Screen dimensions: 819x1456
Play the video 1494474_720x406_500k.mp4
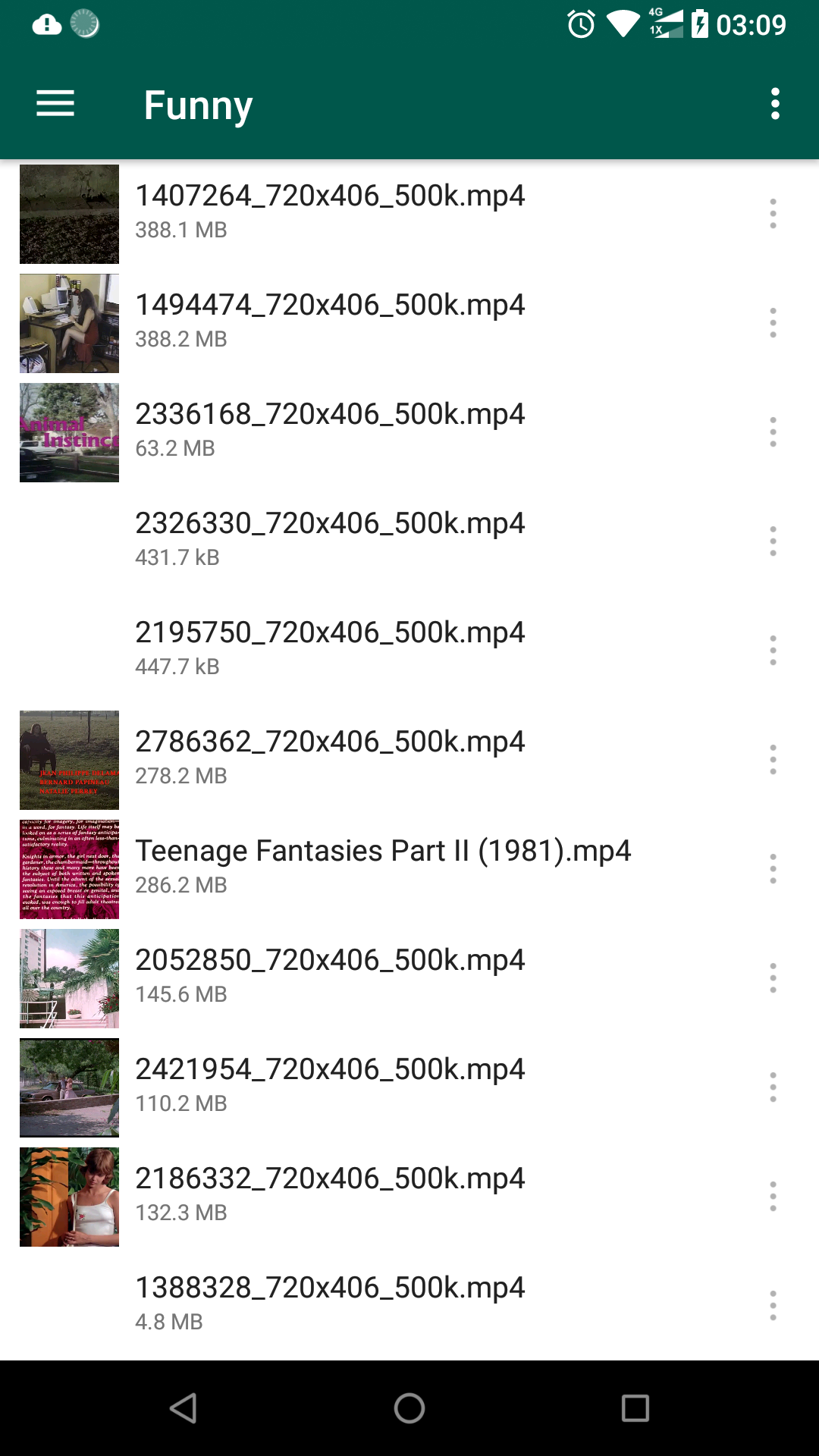click(x=330, y=321)
